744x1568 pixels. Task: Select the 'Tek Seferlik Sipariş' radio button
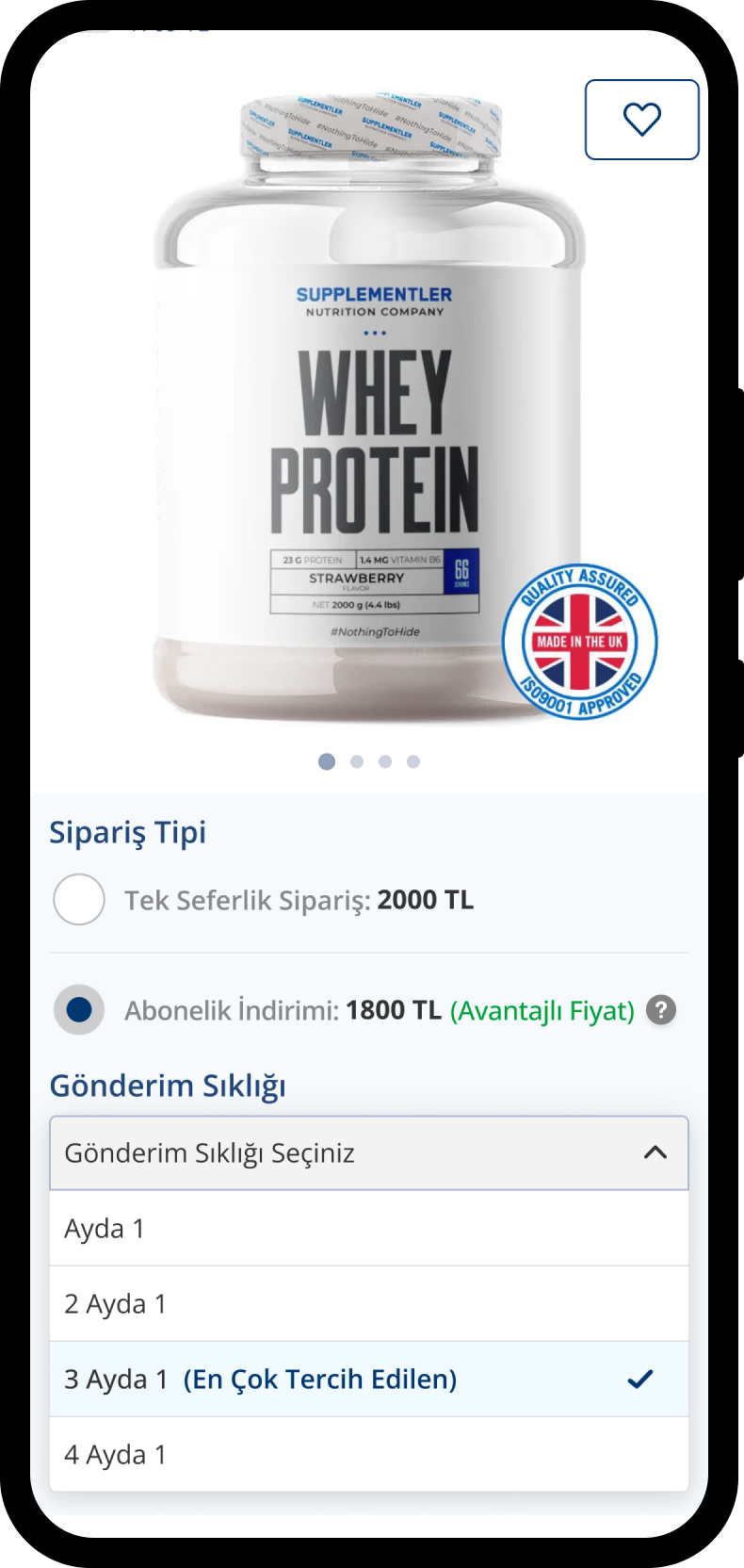78,900
